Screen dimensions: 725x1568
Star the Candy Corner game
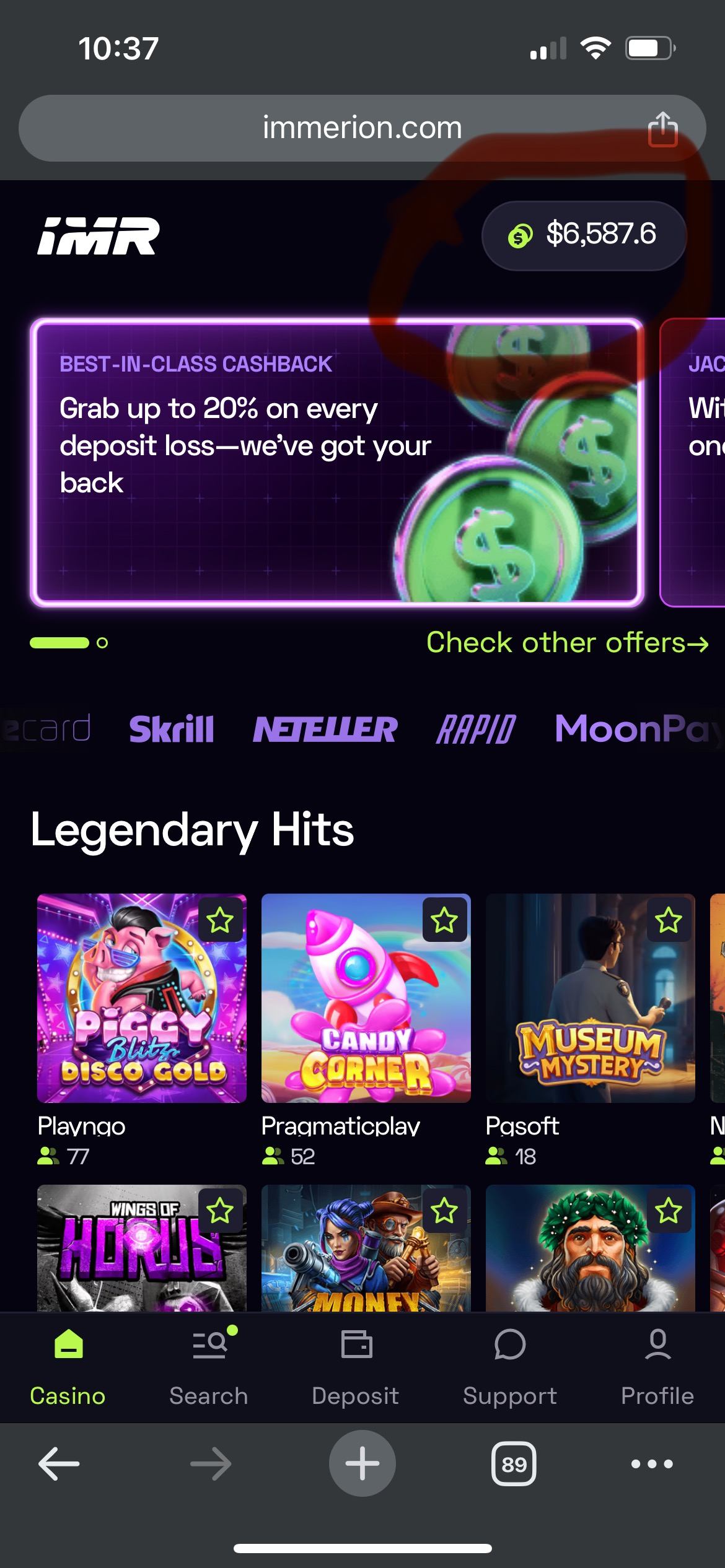coord(444,920)
